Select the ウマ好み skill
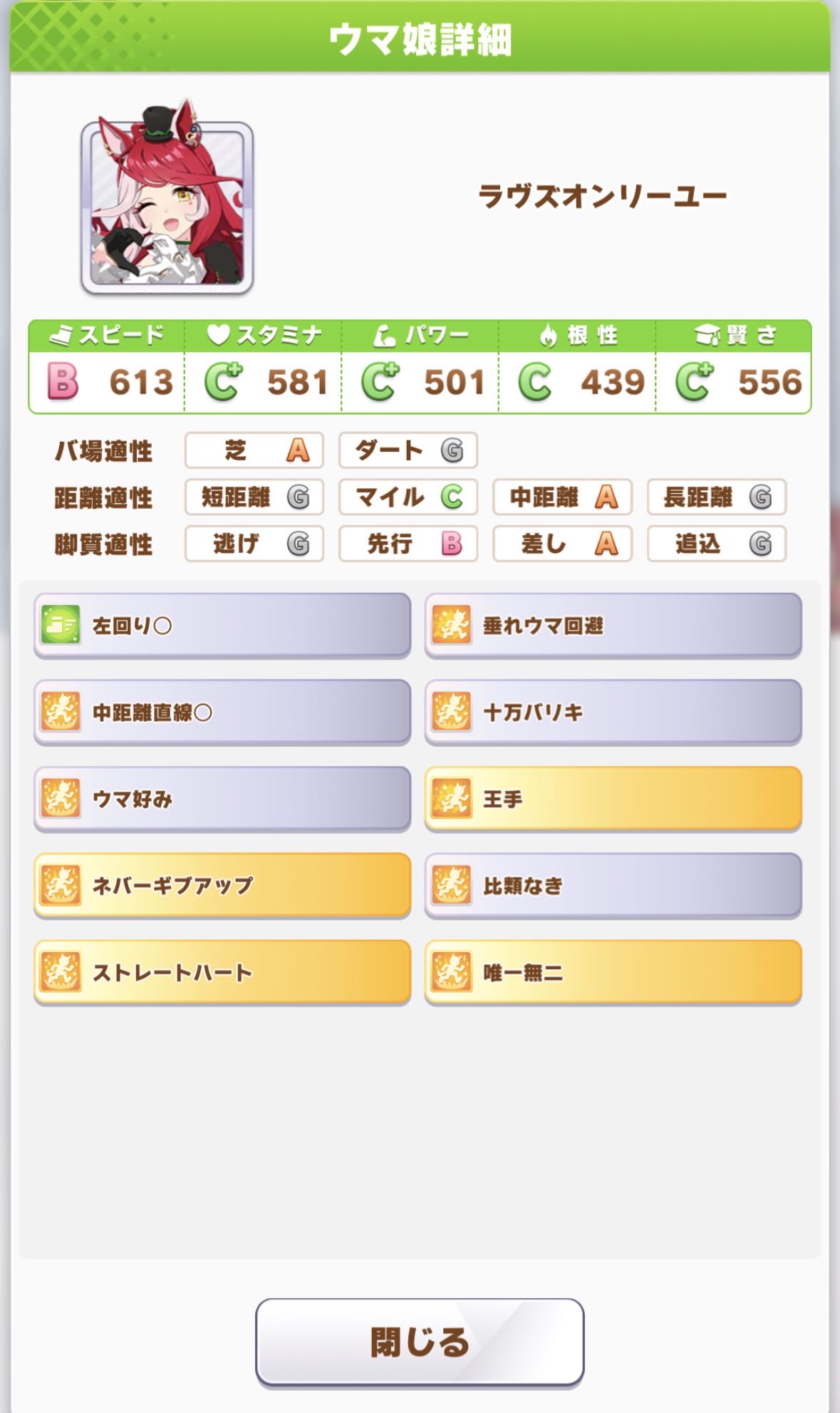Image resolution: width=840 pixels, height=1413 pixels. pyautogui.click(x=222, y=799)
